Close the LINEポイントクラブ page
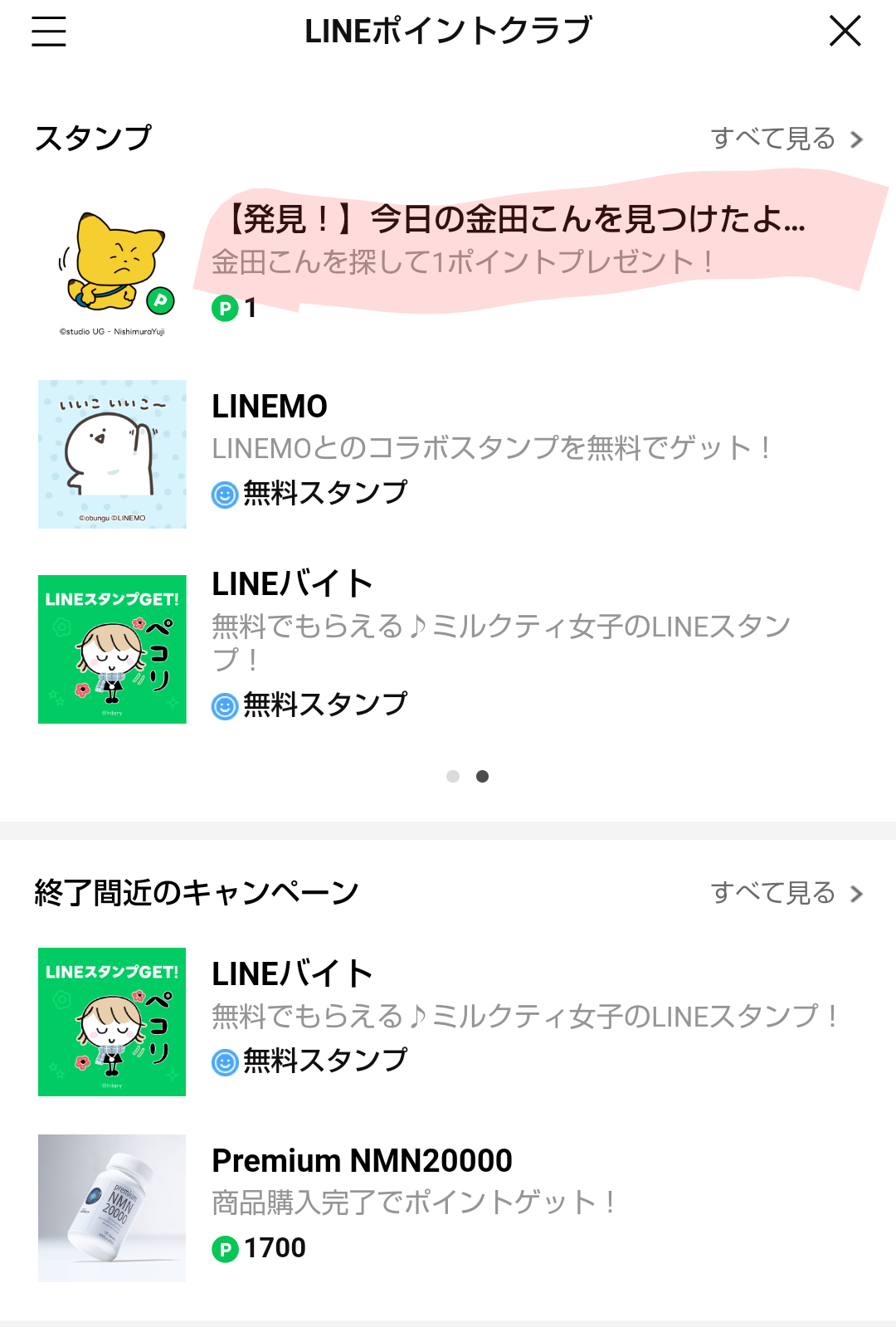Screen dimensions: 896x1327 tap(845, 32)
